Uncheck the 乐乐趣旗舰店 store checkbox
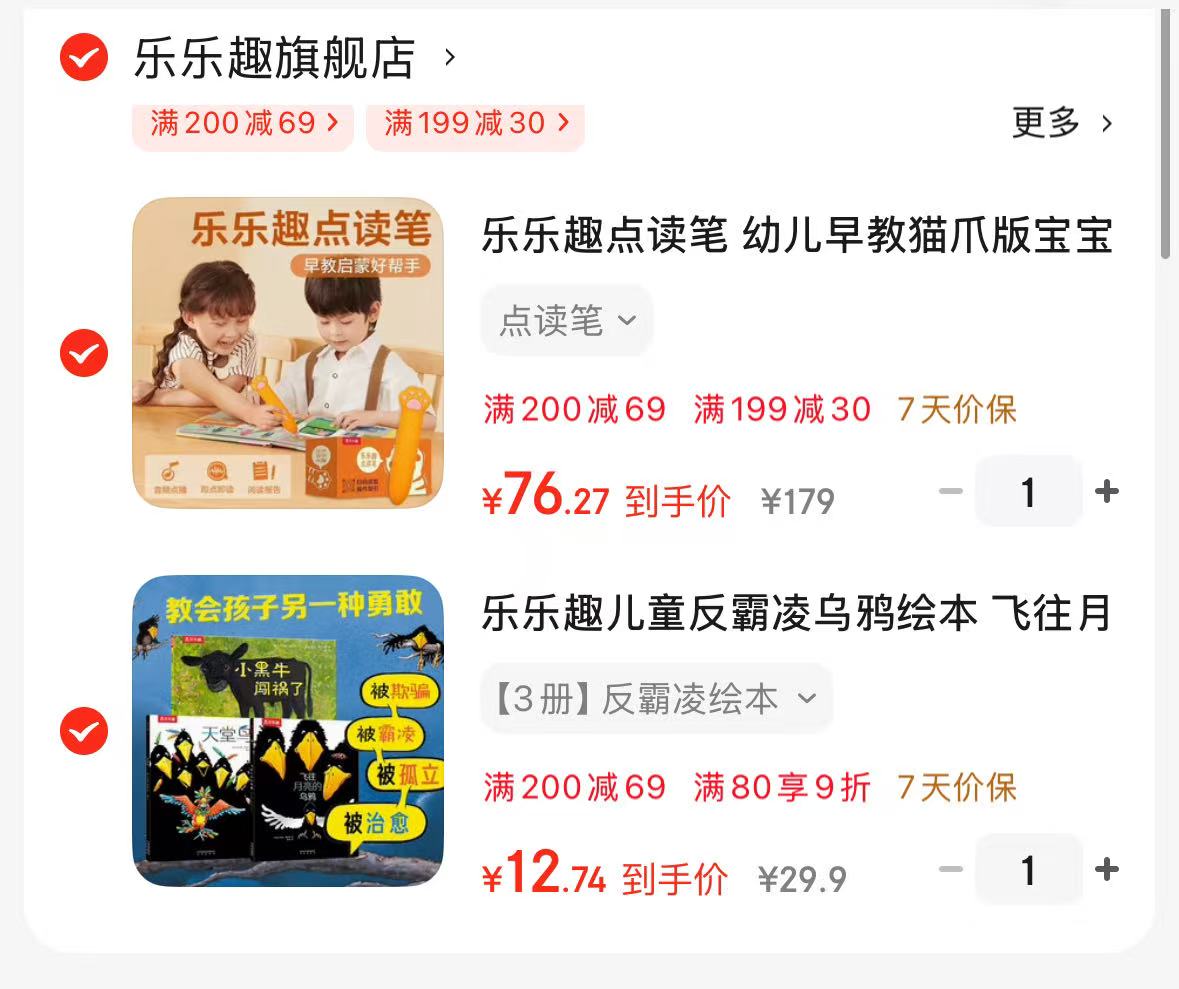Image resolution: width=1179 pixels, height=989 pixels. click(84, 57)
